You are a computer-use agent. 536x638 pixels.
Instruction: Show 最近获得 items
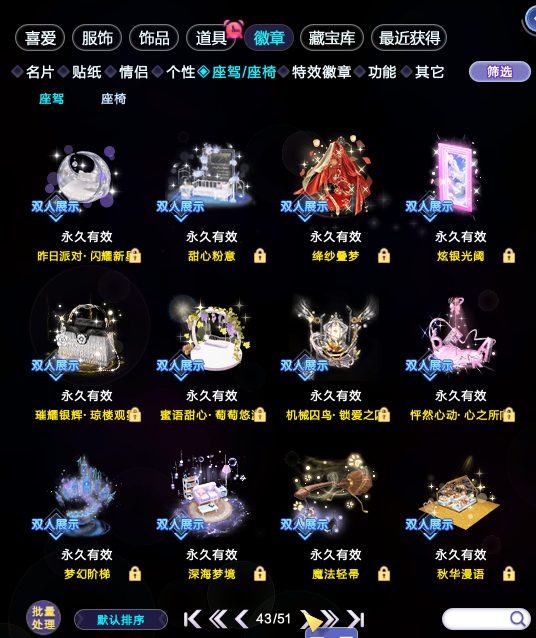[x=409, y=38]
